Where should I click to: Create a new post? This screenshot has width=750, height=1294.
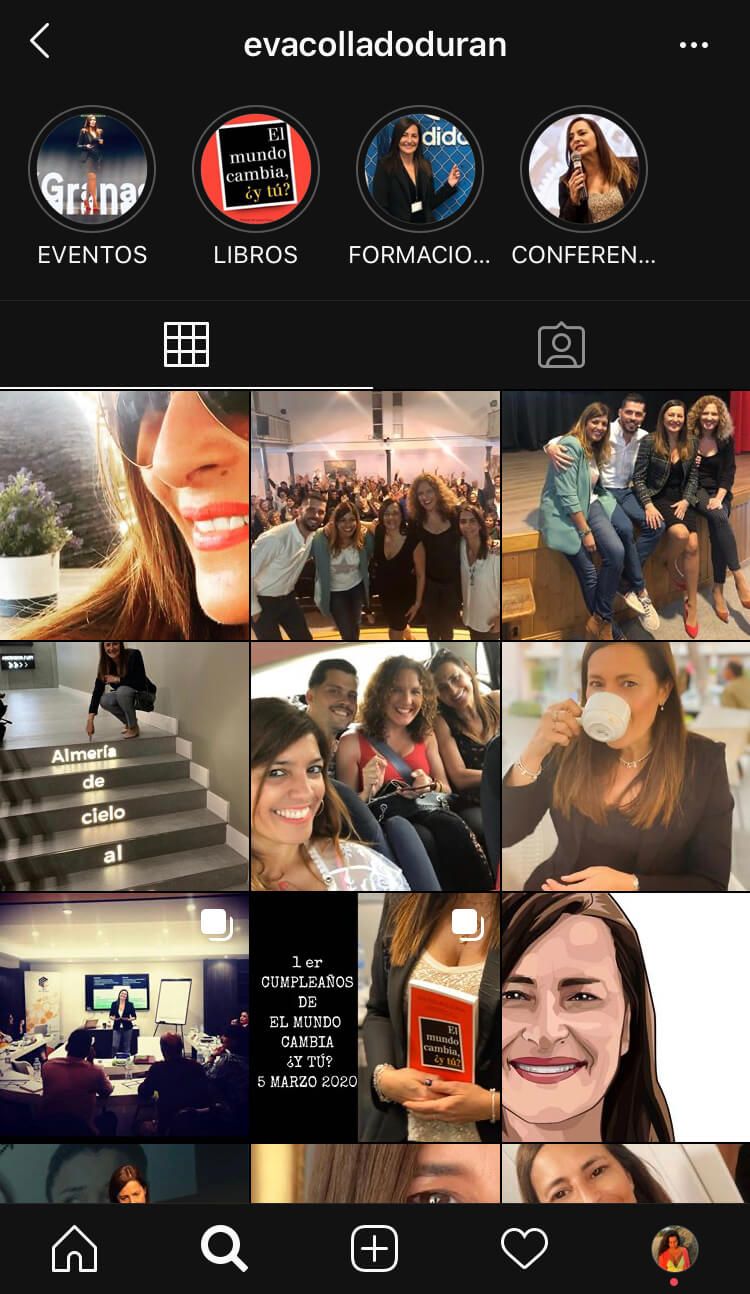375,1249
